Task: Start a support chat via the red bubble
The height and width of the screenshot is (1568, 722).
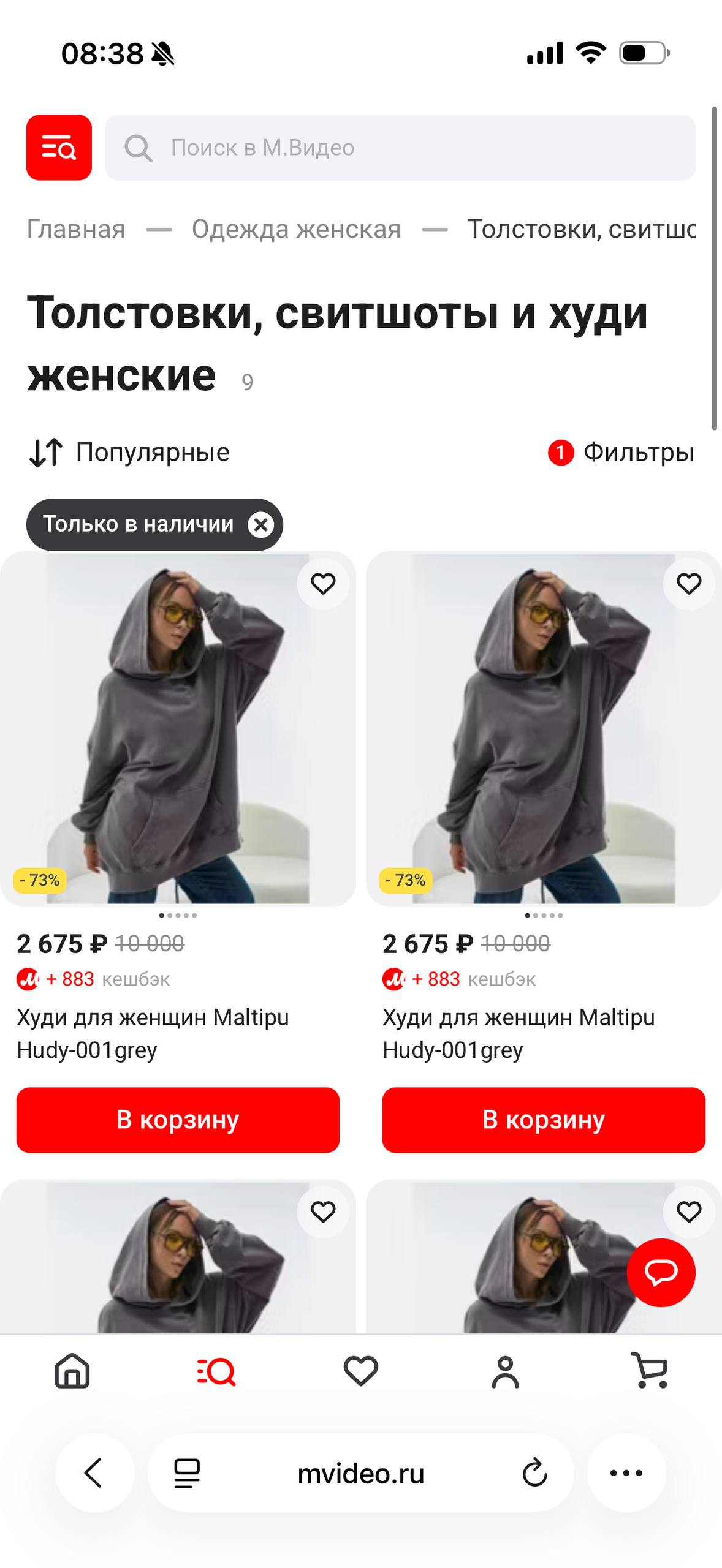Action: point(661,1272)
